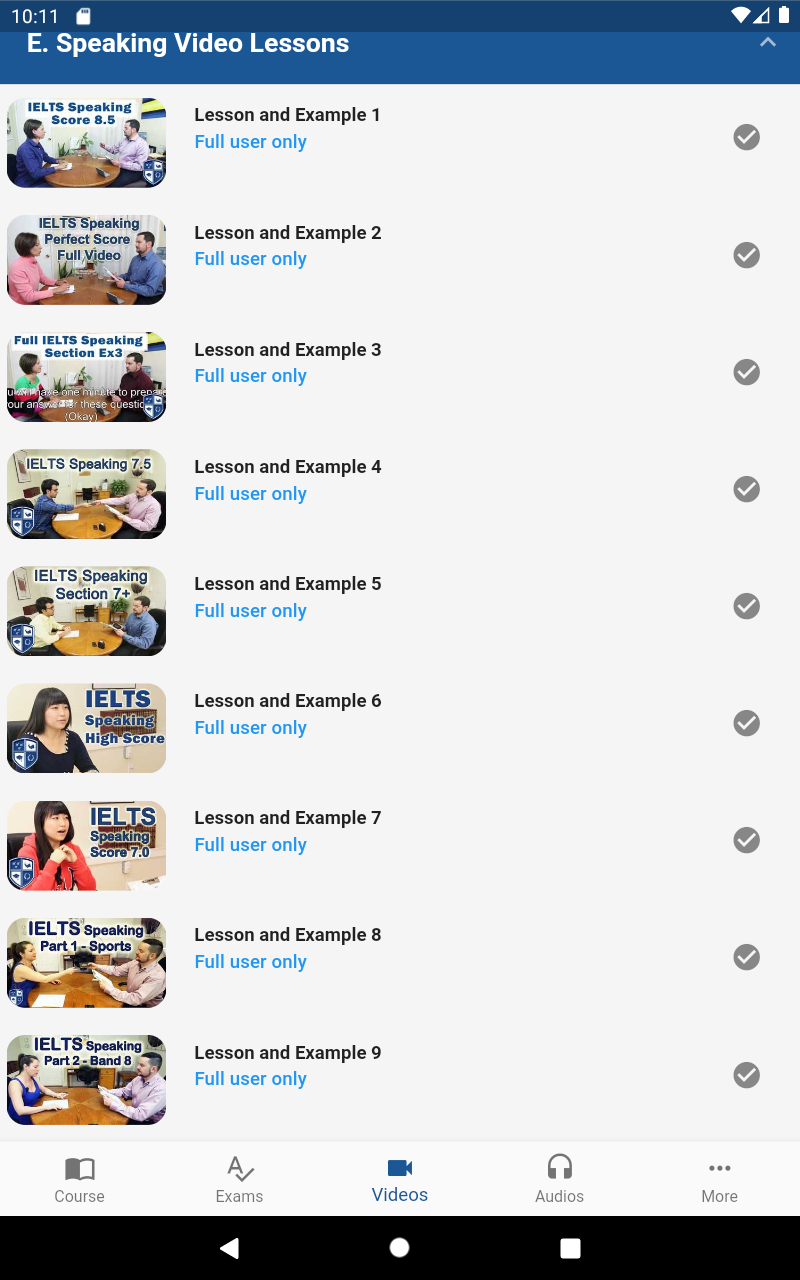Open Lesson and Example 5

coord(287,584)
